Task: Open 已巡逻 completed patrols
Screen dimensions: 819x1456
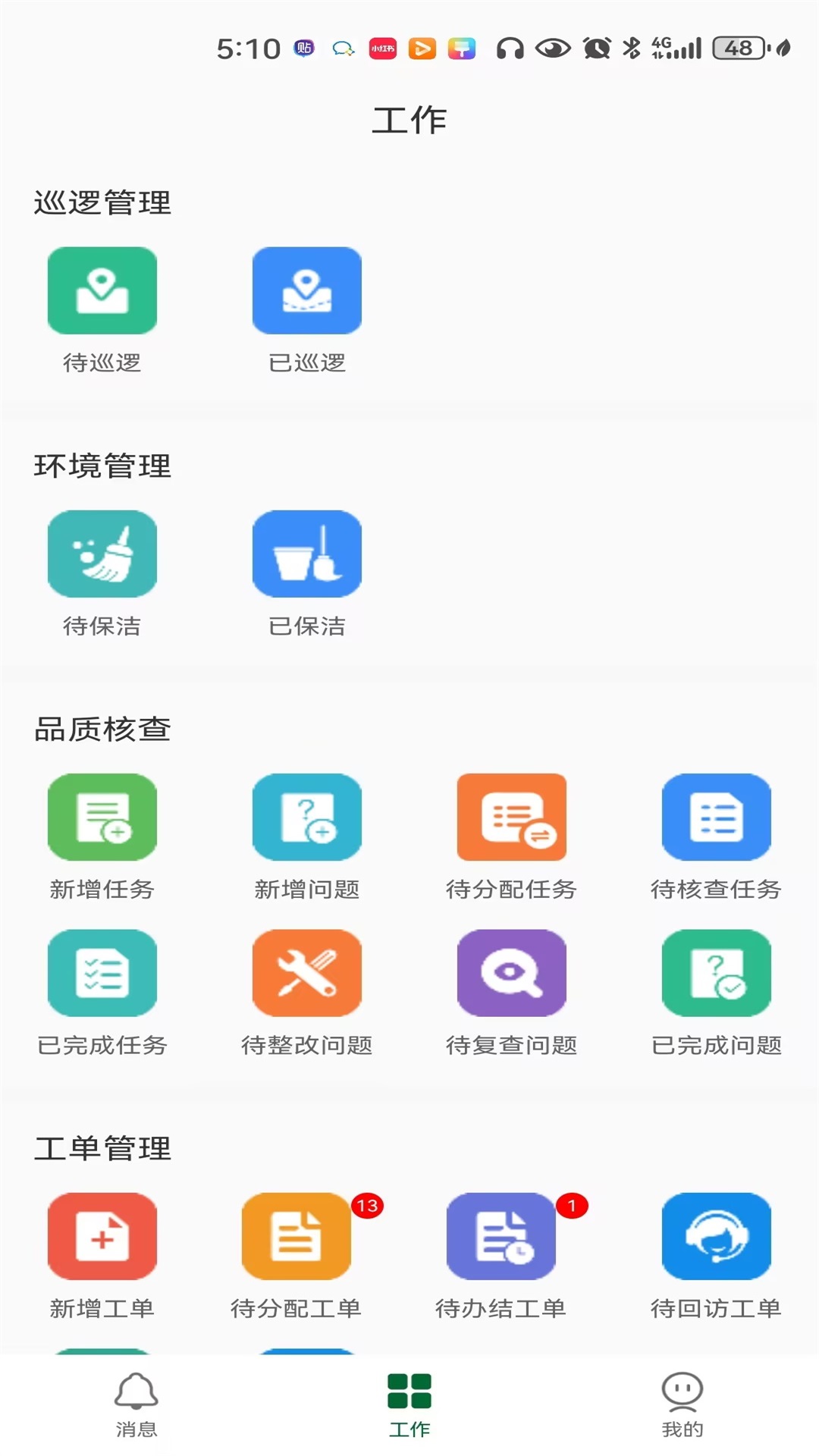Action: [x=307, y=290]
